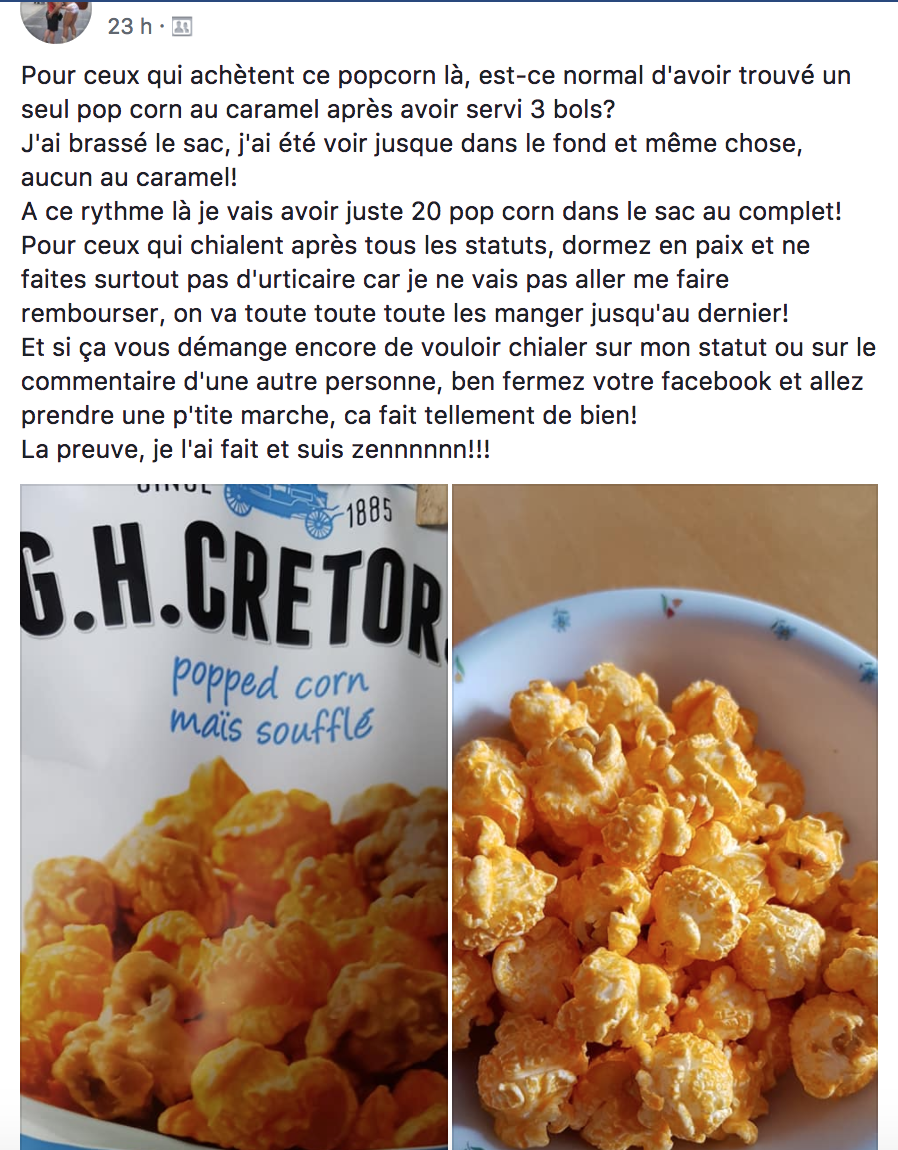Open the poster's profile picture
Screen dimensions: 898x1150
pos(56,20)
